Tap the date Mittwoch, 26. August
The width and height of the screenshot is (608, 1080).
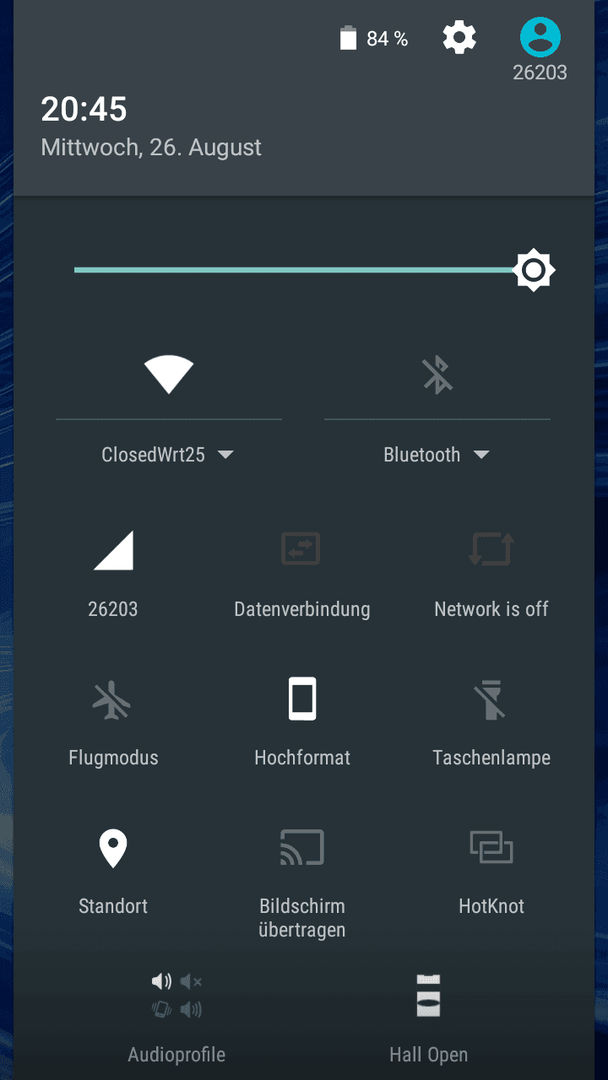point(151,147)
